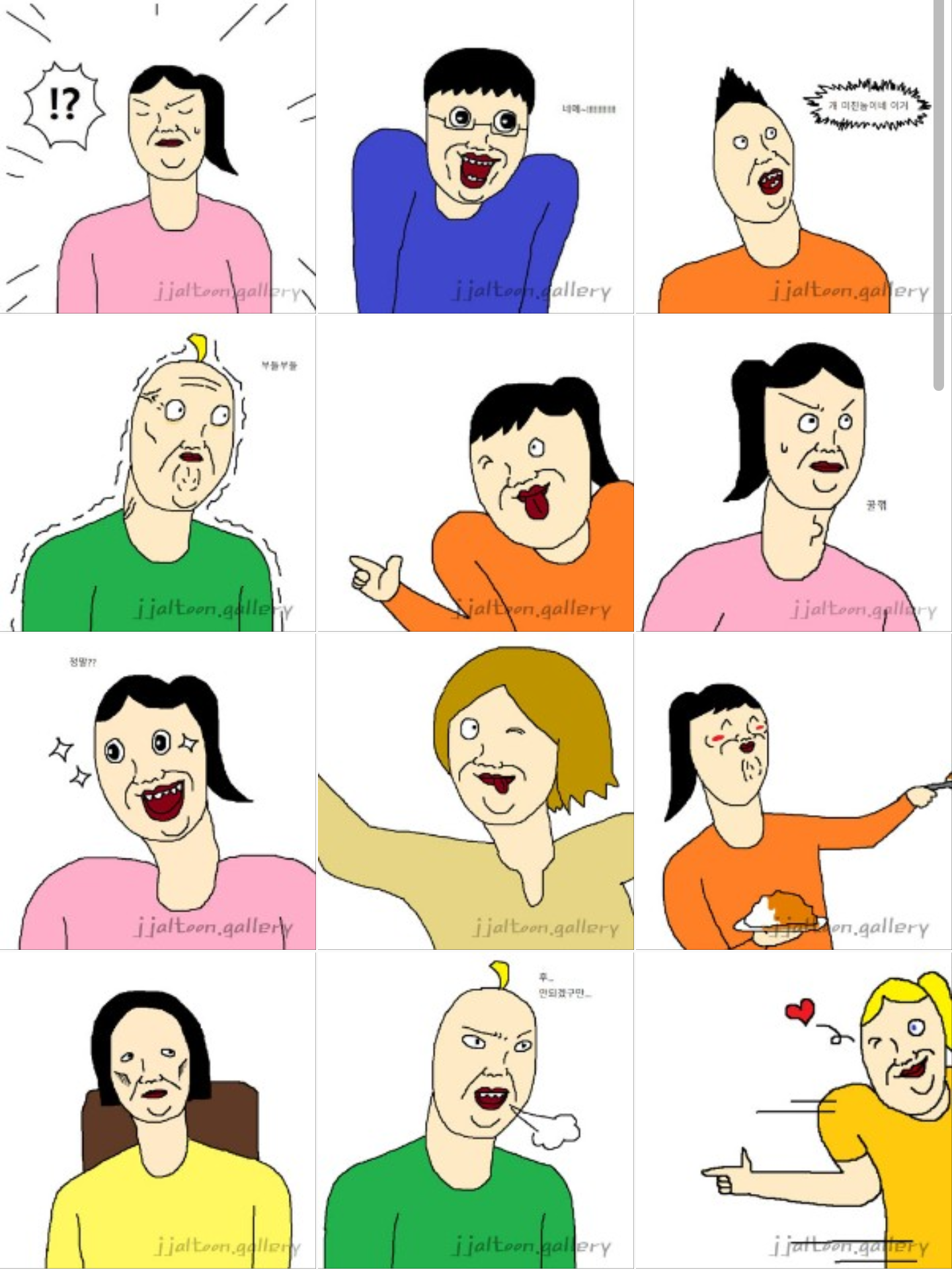Image resolution: width=952 pixels, height=1270 pixels.
Task: Open the bald man sighing a puff tile
Action: (475, 1110)
